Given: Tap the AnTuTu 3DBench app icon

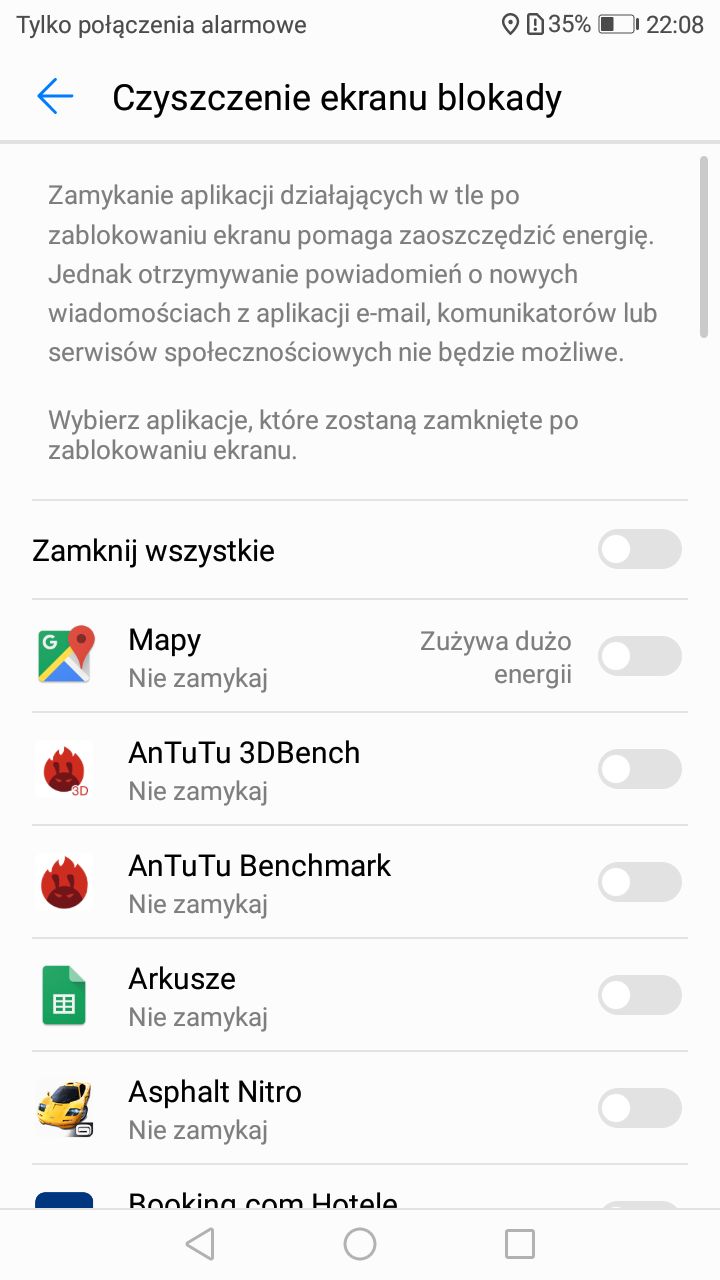Looking at the screenshot, I should [64, 768].
